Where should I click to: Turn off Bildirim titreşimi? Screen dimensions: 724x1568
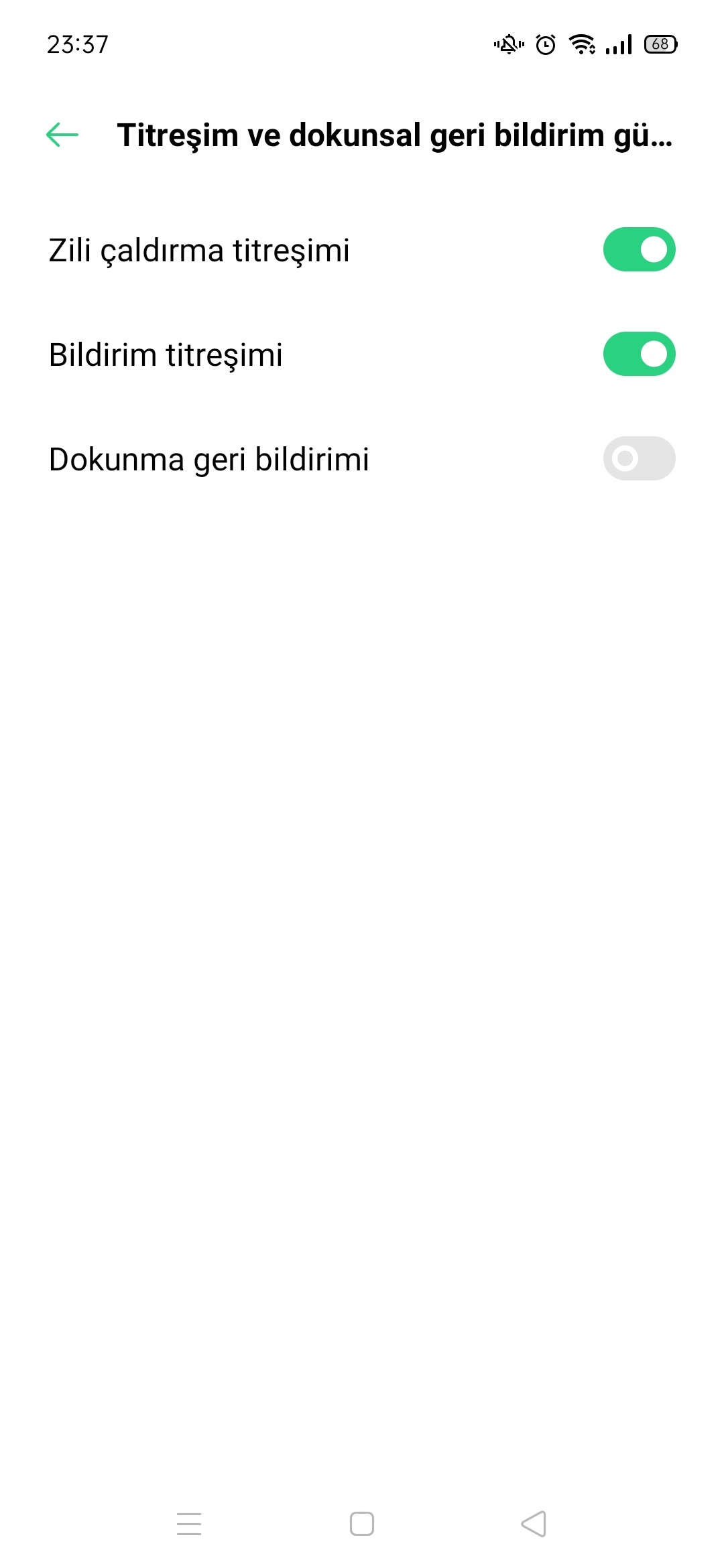coord(639,354)
